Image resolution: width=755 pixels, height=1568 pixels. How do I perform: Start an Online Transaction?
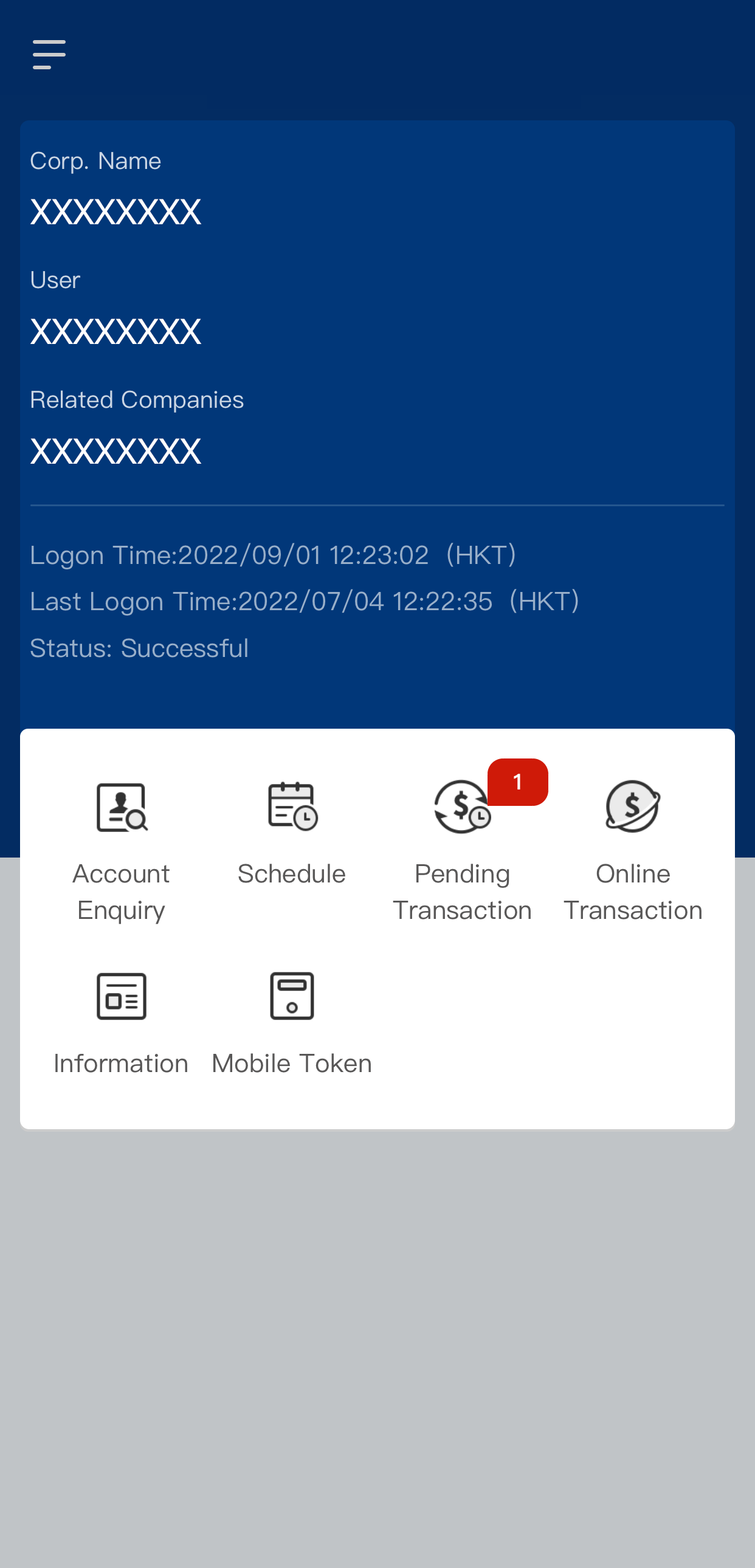click(633, 850)
